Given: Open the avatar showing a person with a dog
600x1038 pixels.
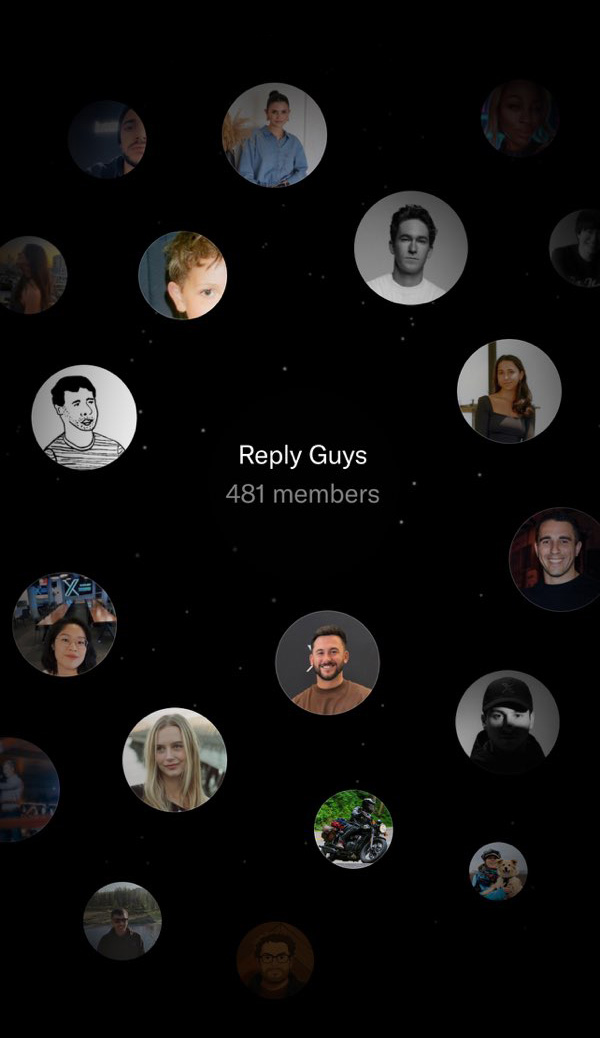Looking at the screenshot, I should click(x=498, y=871).
